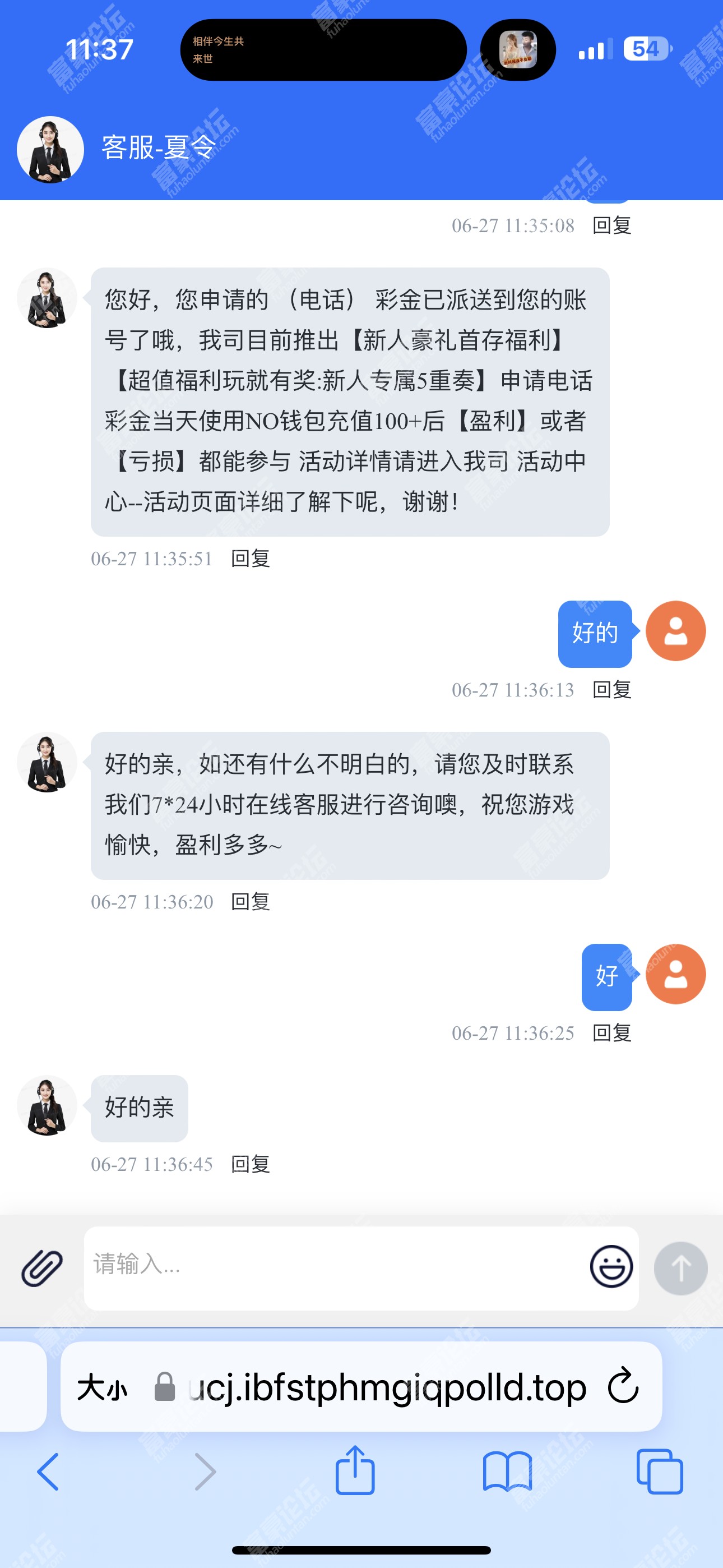The image size is (723, 1568).
Task: Reply to 好的亲 message at 11:36:45
Action: tap(251, 1164)
